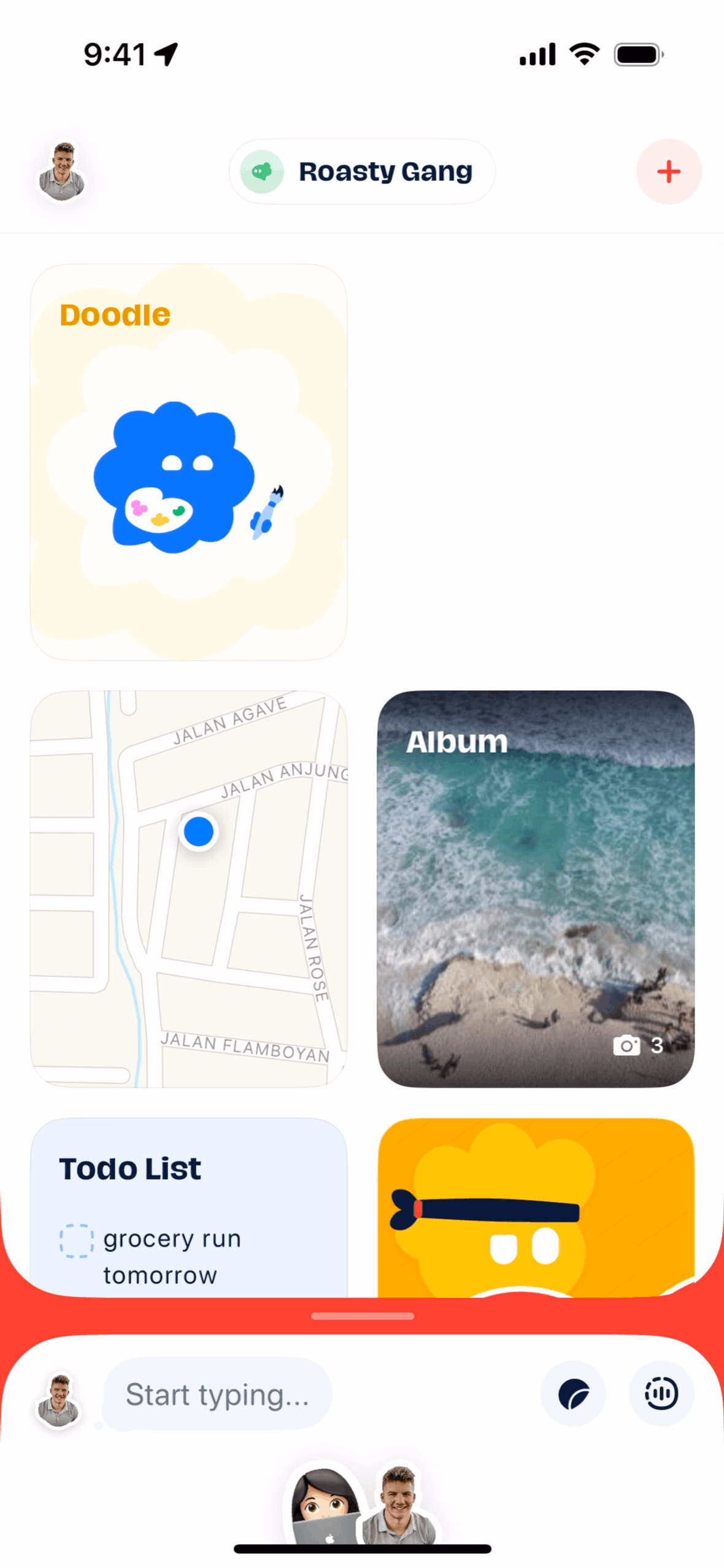Open the Doodle card
The image size is (724, 1568).
[x=188, y=462]
